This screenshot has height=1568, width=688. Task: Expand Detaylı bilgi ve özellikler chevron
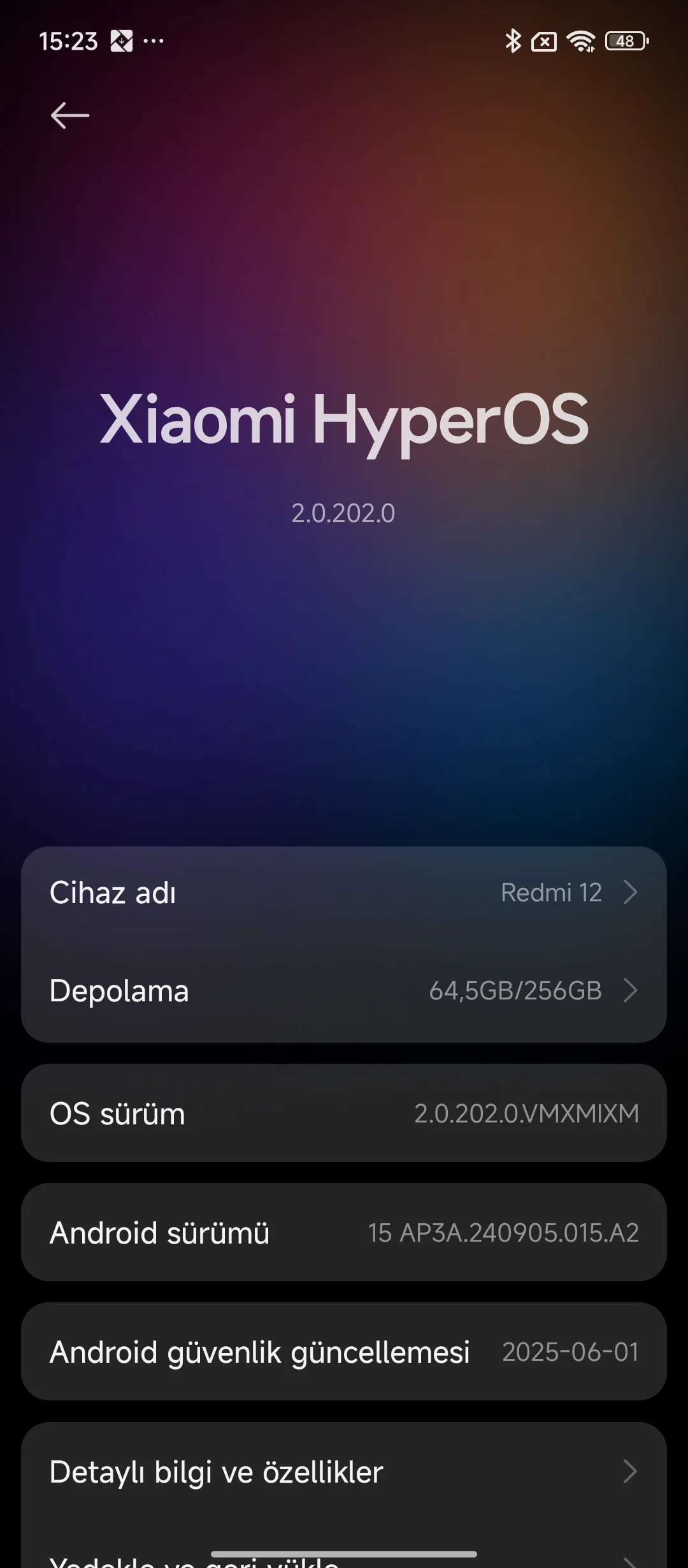click(631, 1472)
